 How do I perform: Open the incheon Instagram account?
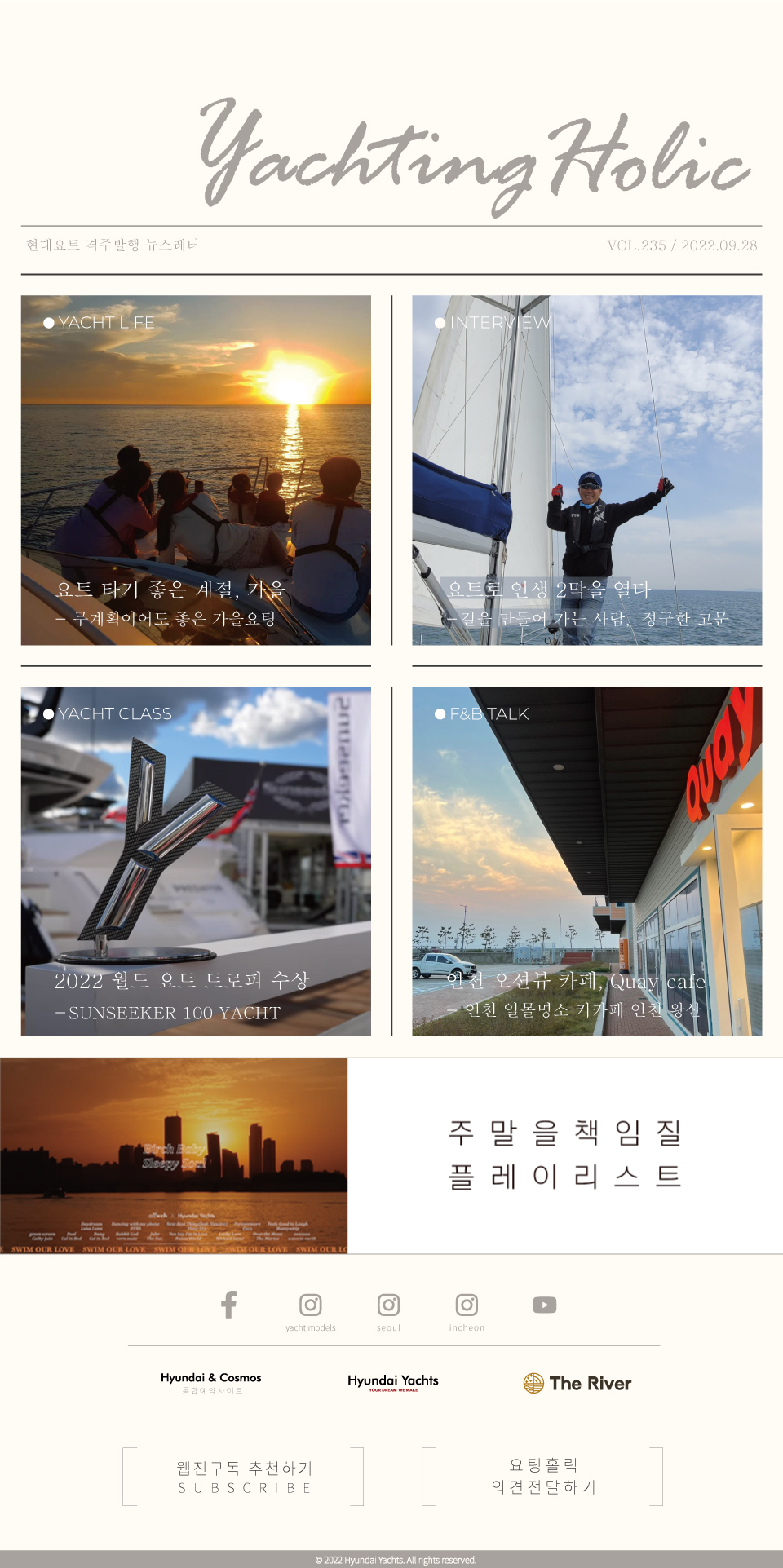click(x=467, y=1305)
